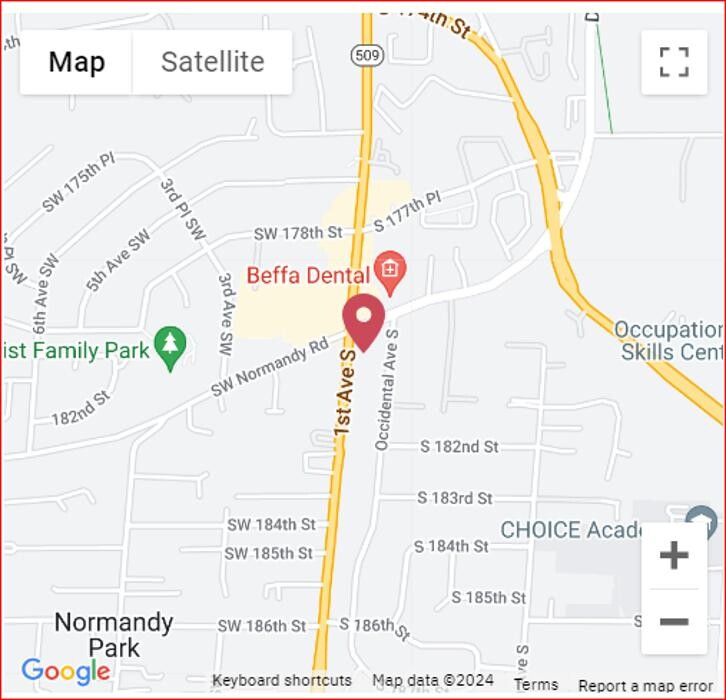Report a map error
Screen dimensions: 726x700
pos(645,686)
